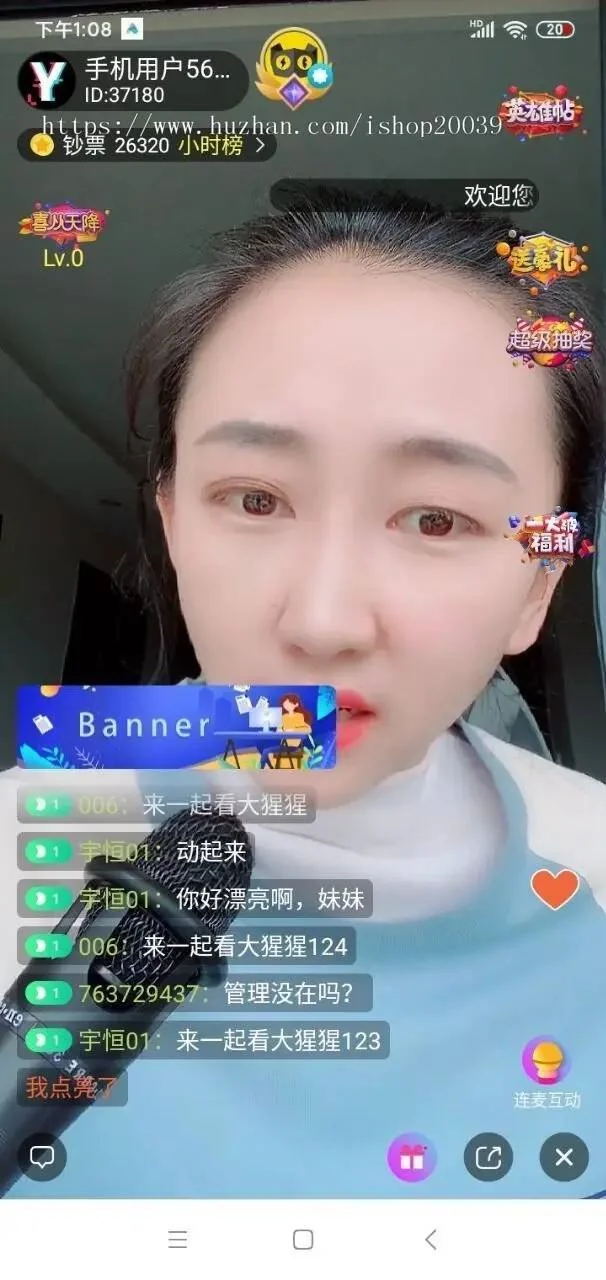
Task: Open the chat message input
Action: (x=42, y=1158)
